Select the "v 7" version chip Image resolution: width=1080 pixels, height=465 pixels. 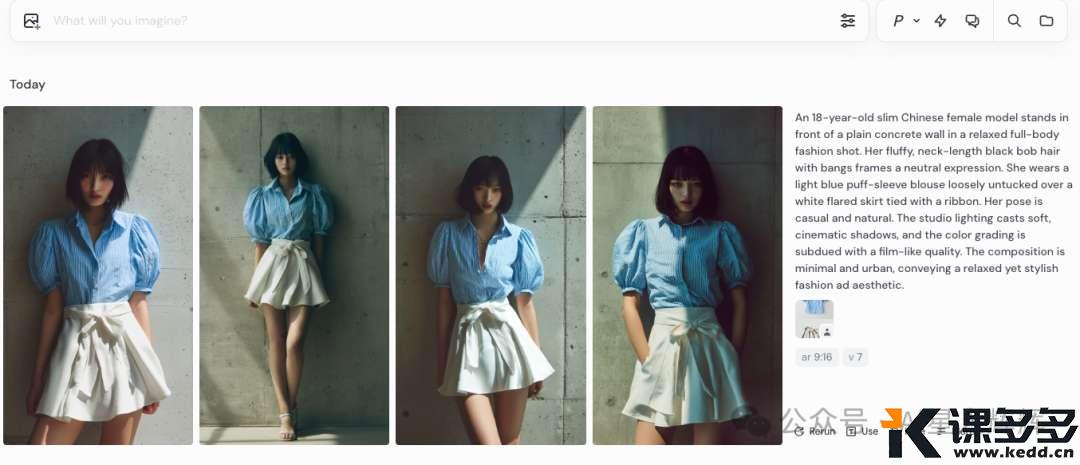pyautogui.click(x=855, y=357)
